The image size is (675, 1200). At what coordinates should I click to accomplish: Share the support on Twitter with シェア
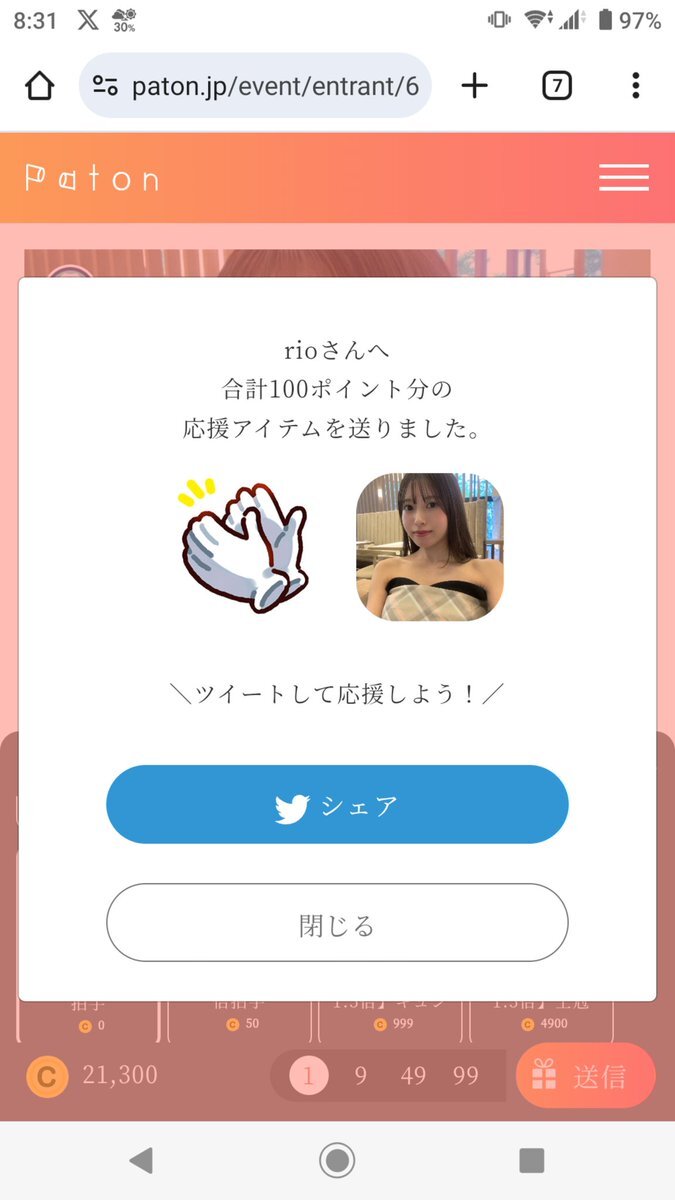click(337, 805)
